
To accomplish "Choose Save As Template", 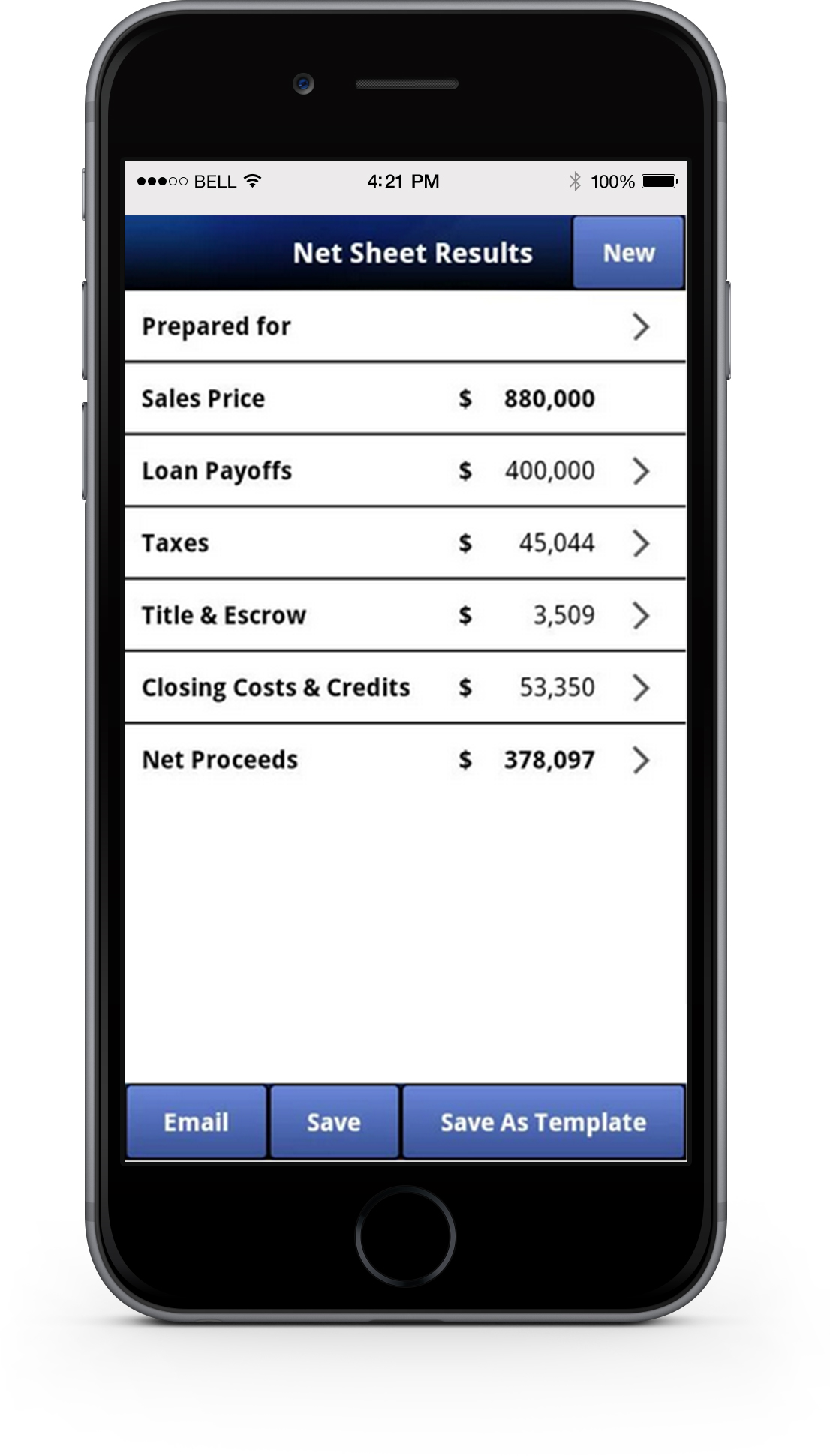I will [x=543, y=1122].
